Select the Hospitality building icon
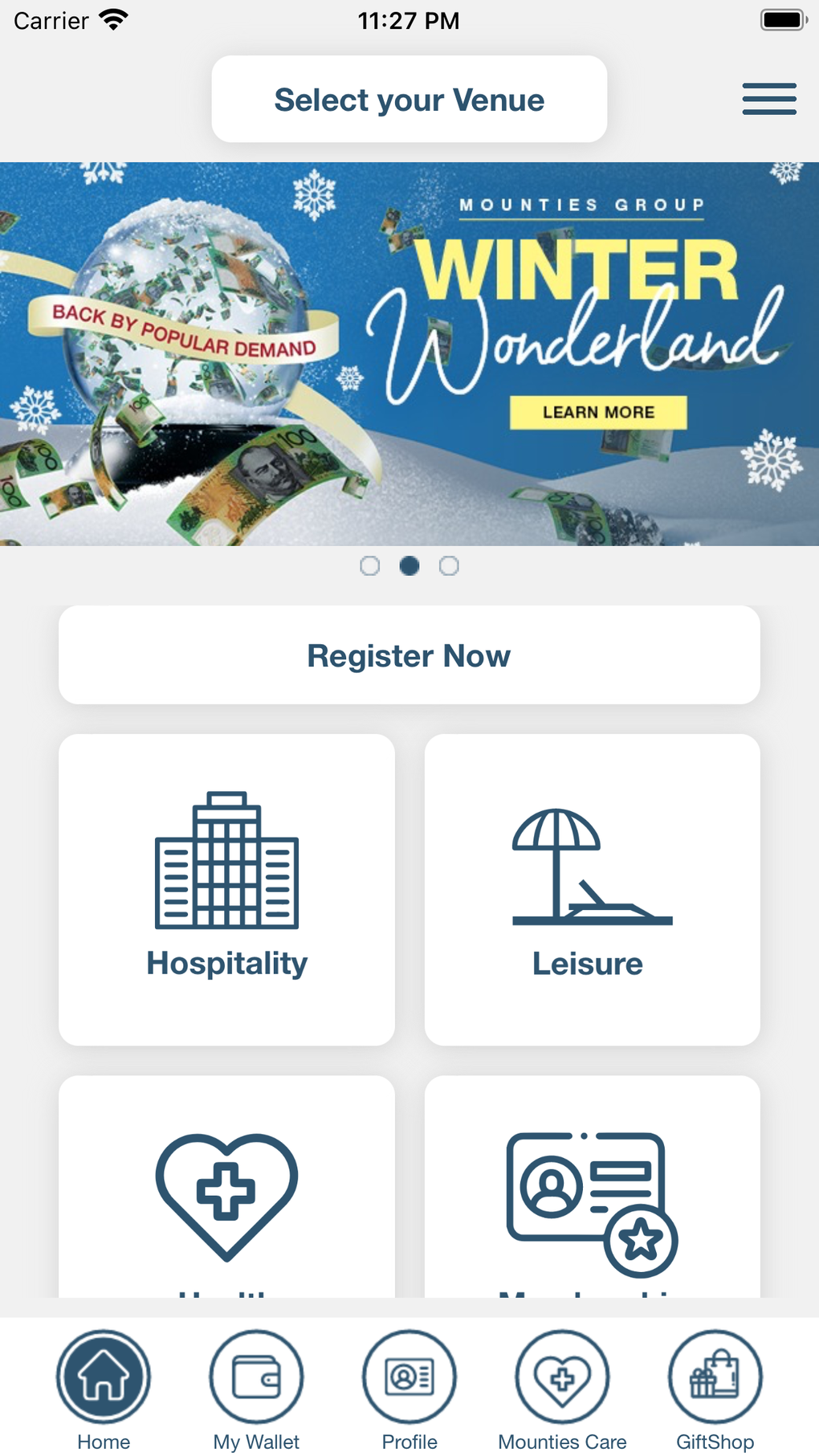The image size is (819, 1456). pyautogui.click(x=227, y=859)
